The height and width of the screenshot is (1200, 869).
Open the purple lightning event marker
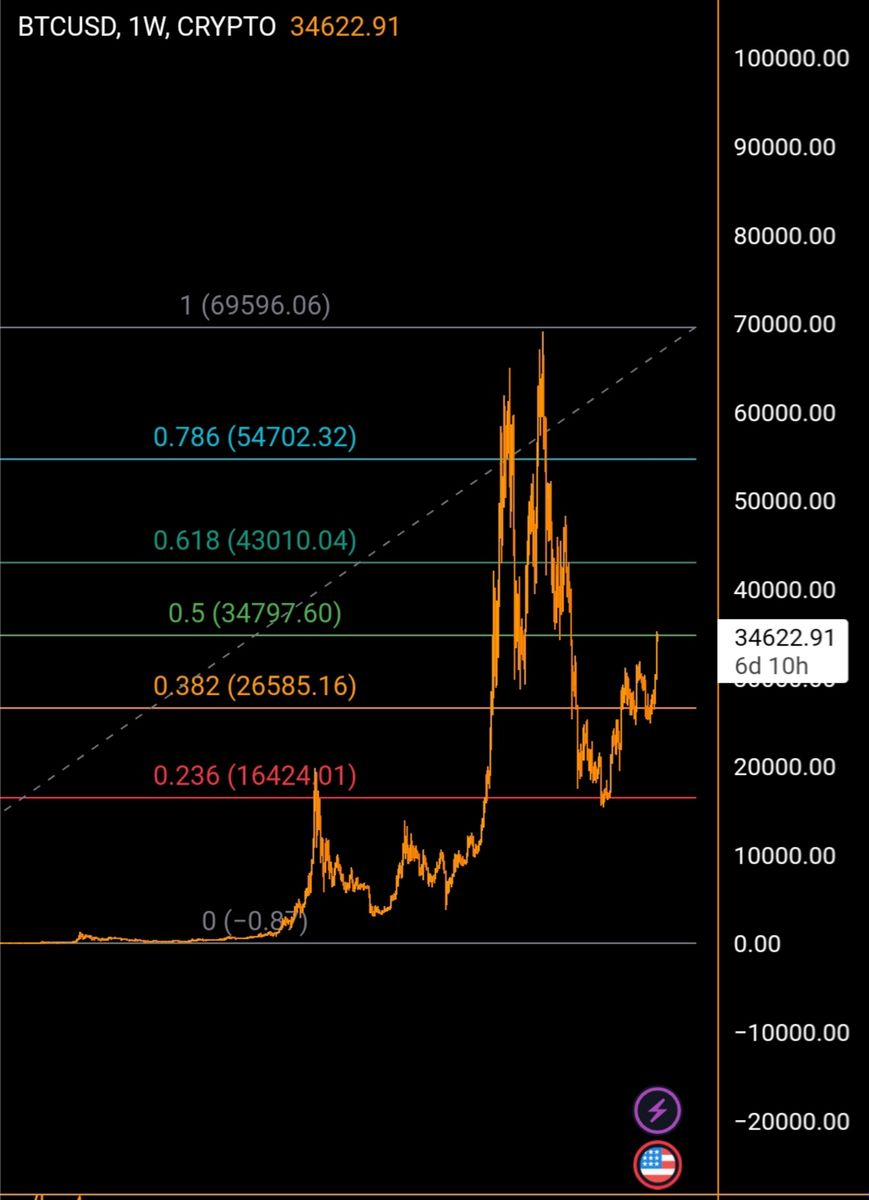tap(658, 1108)
